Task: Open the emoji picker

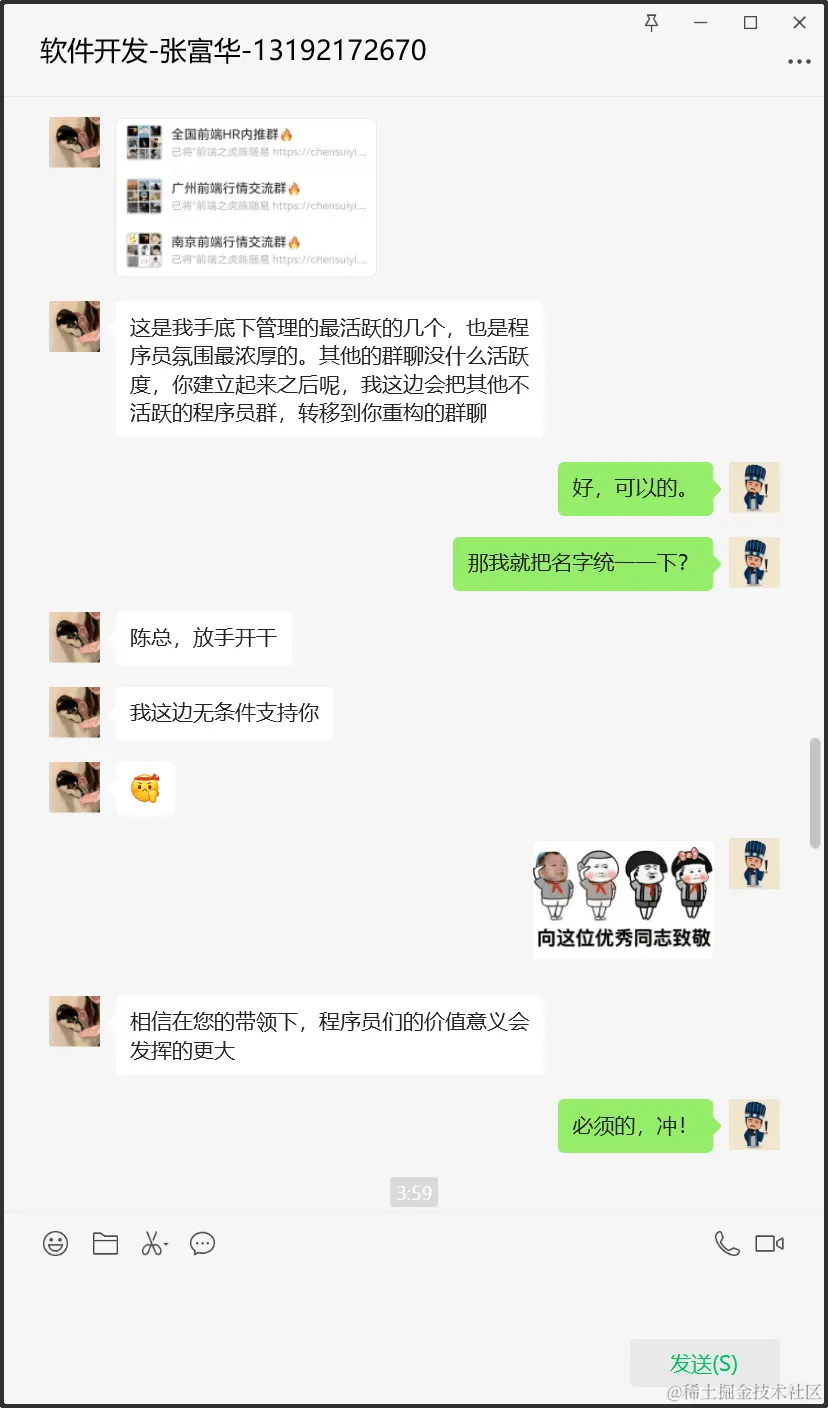Action: pos(56,1244)
